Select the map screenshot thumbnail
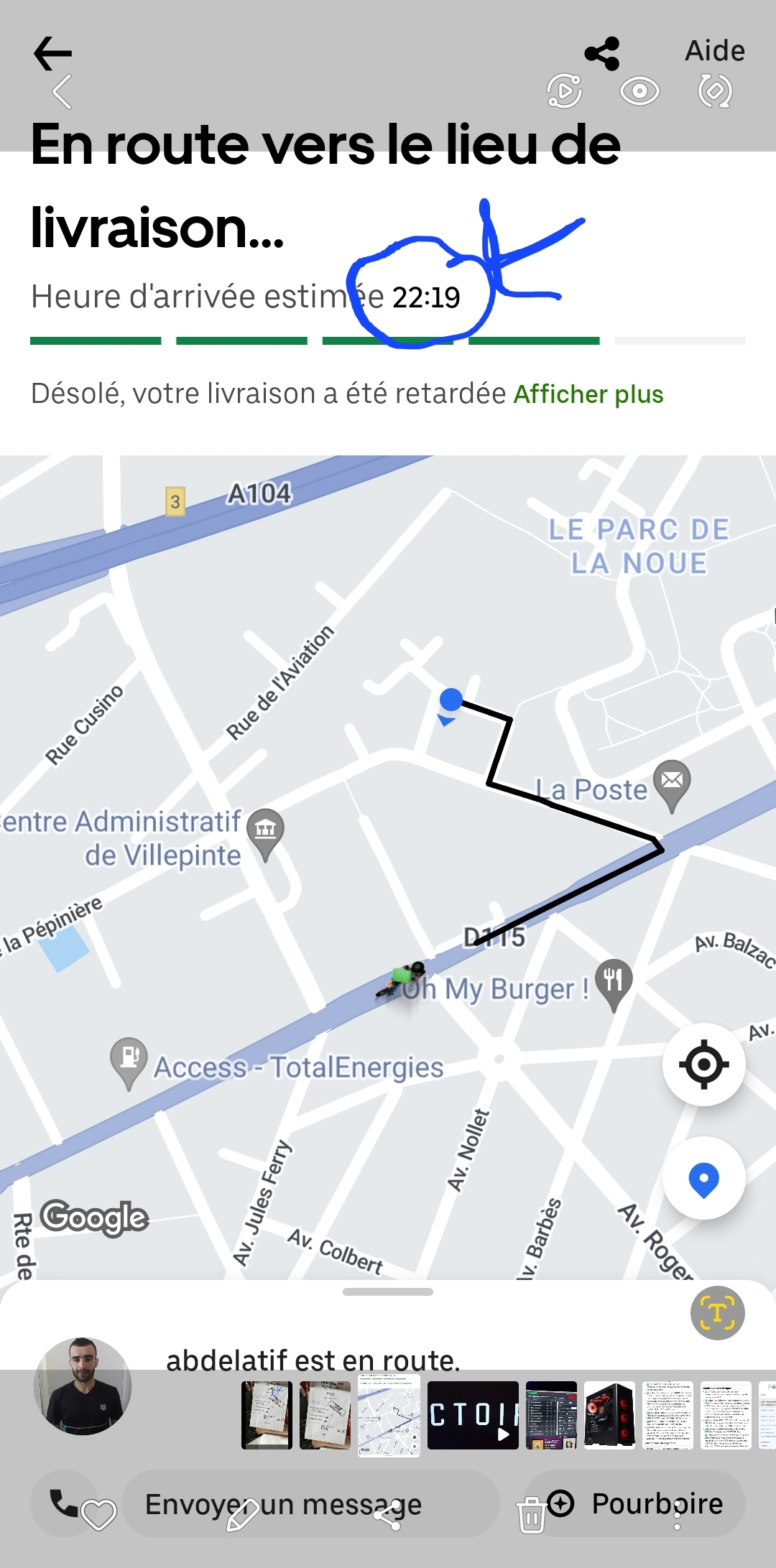This screenshot has width=776, height=1568. [x=389, y=1415]
